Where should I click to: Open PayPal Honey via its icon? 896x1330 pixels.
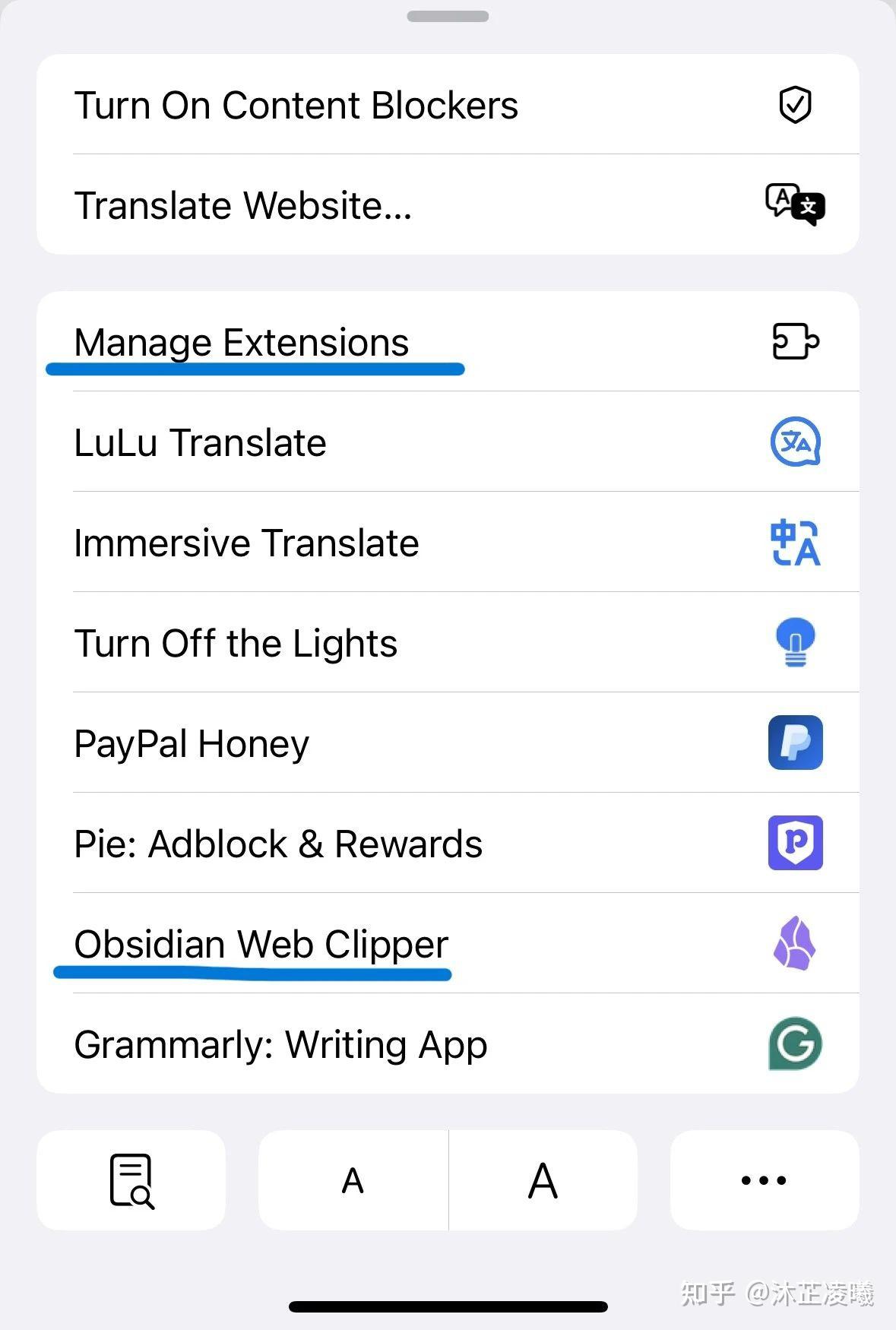click(x=795, y=743)
